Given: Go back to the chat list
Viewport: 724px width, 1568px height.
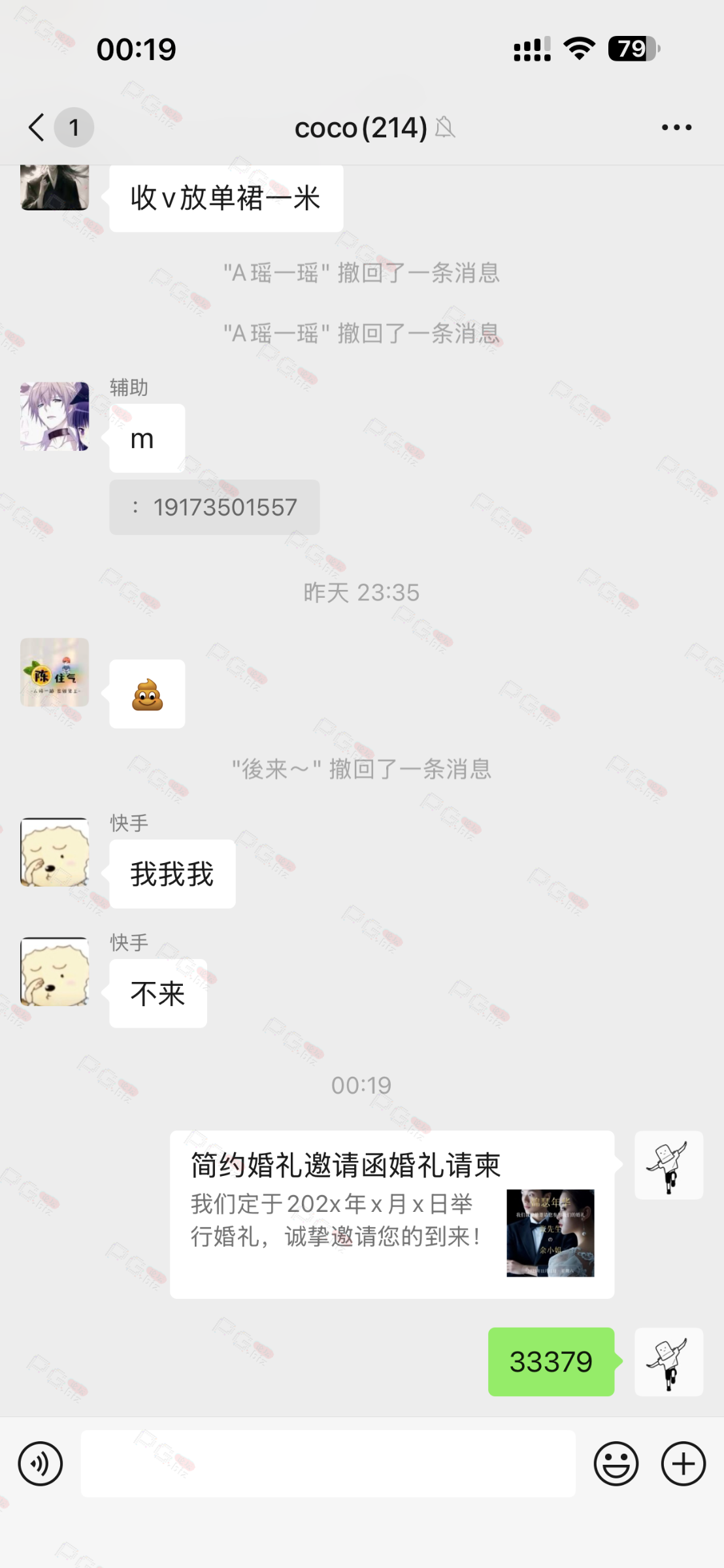Looking at the screenshot, I should click(38, 127).
